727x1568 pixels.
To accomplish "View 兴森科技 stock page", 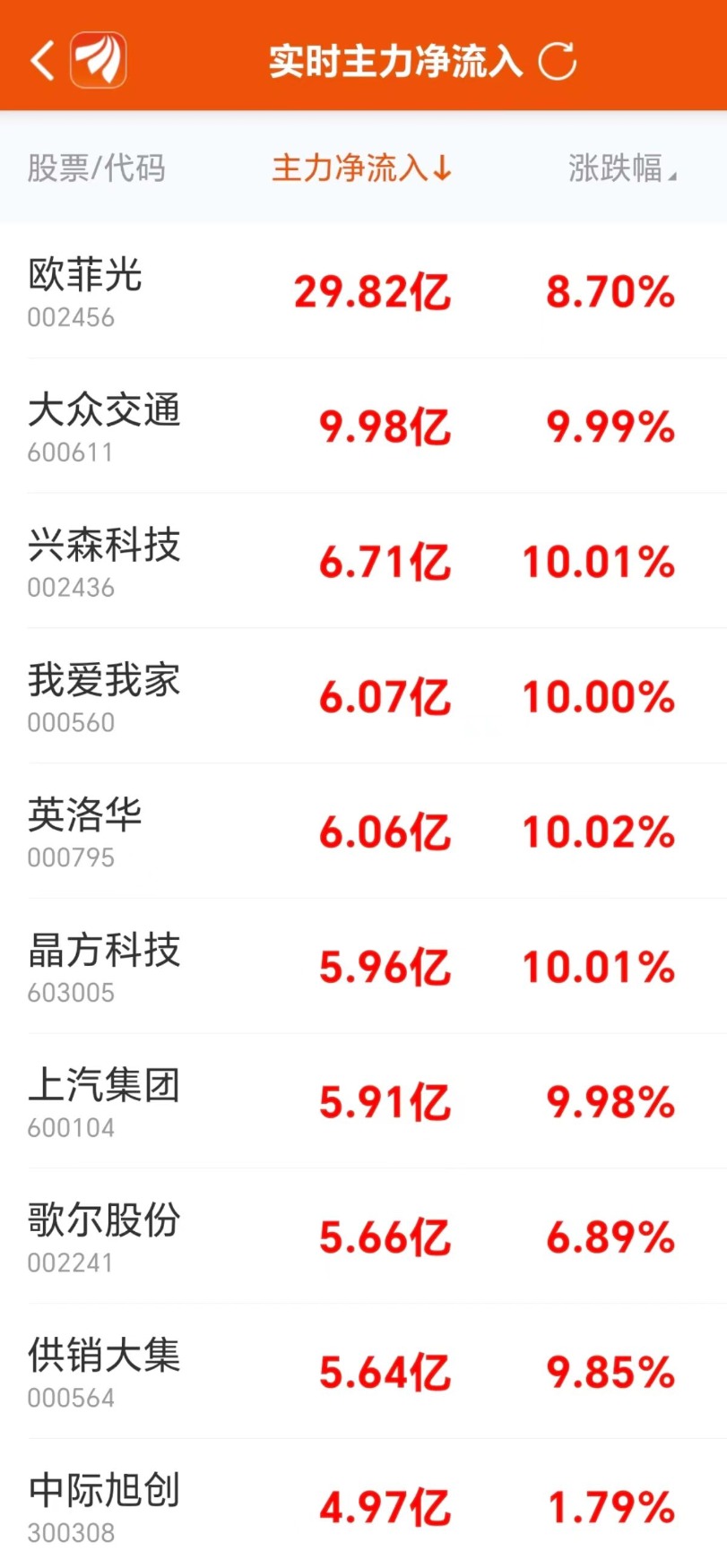I will coord(104,561).
